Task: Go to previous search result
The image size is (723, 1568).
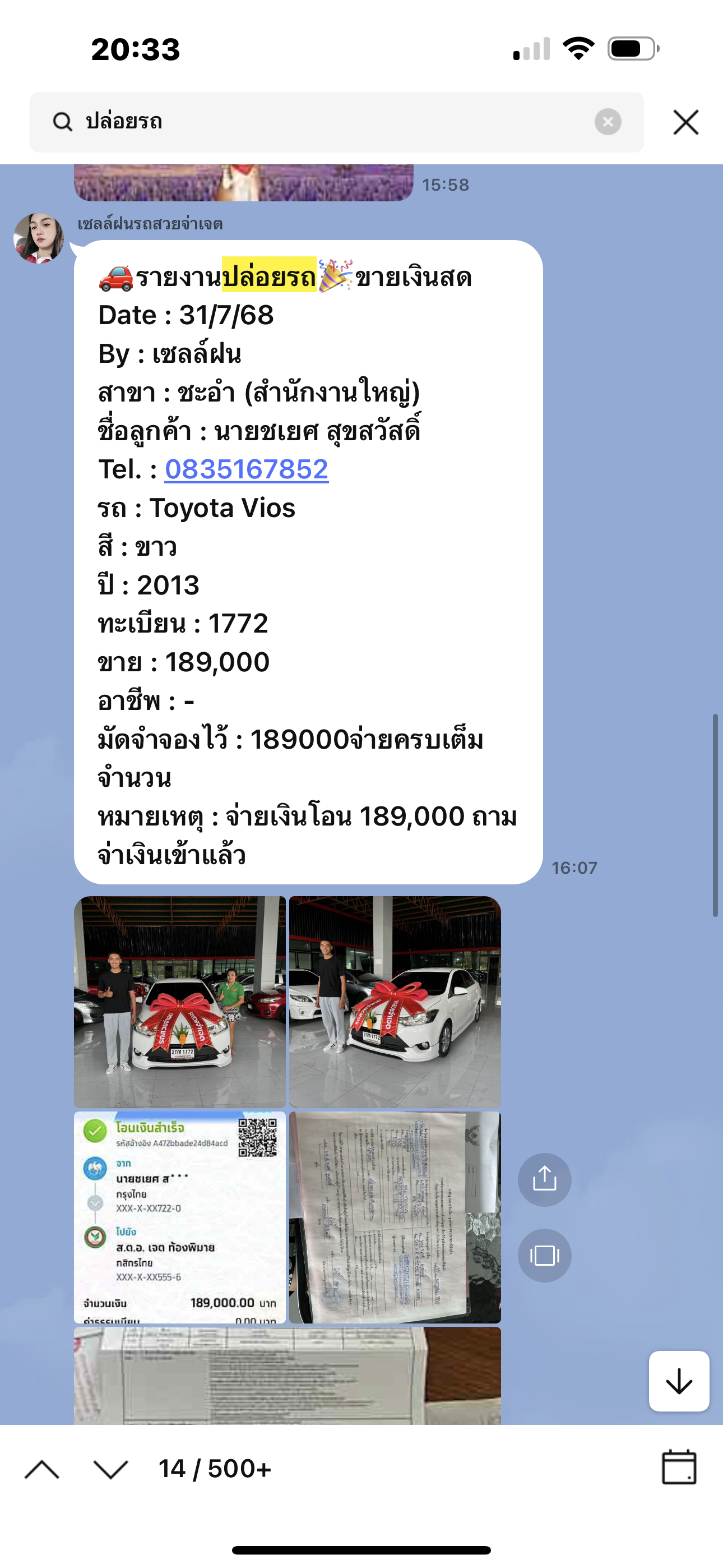Action: tap(42, 1469)
